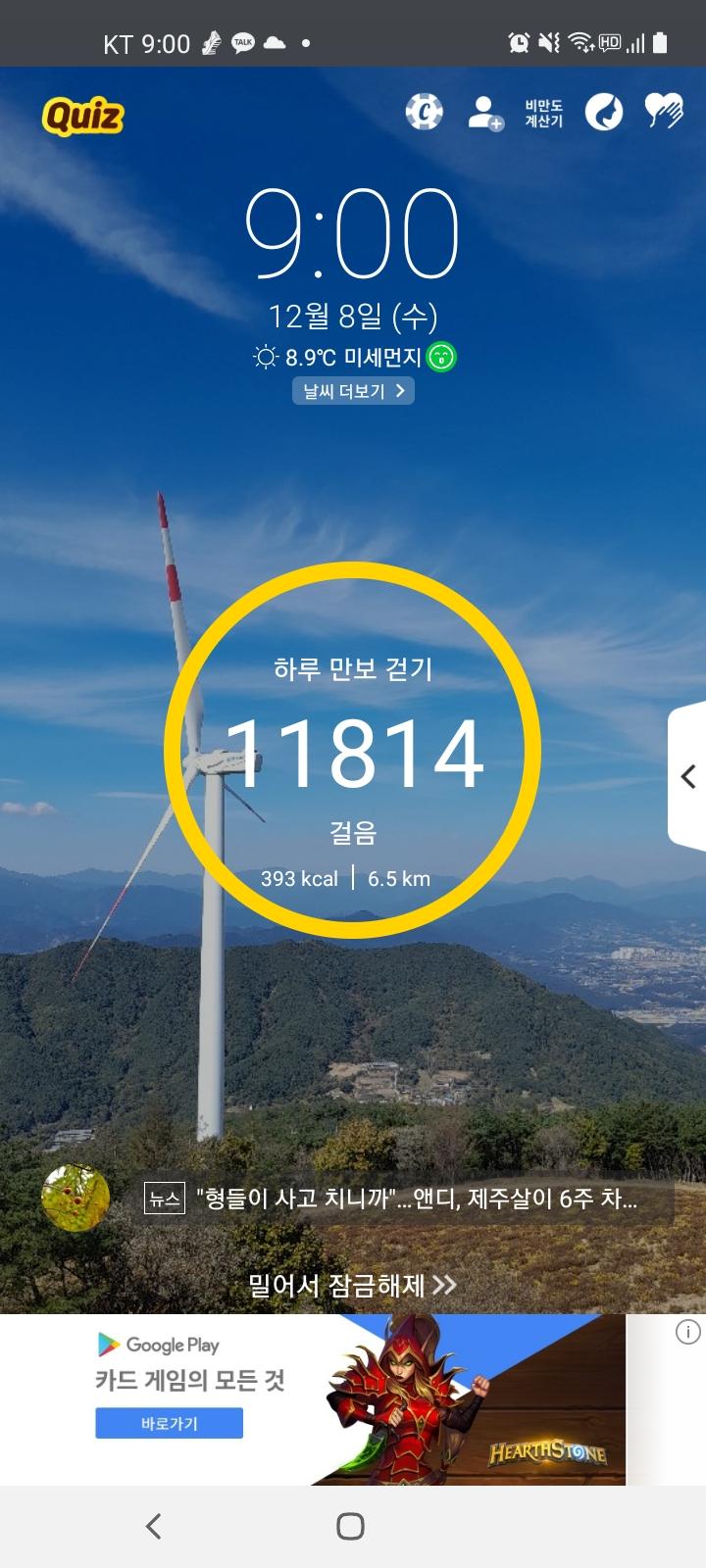Open the 비만도 계산기 calculator
The image size is (706, 1568).
[543, 113]
